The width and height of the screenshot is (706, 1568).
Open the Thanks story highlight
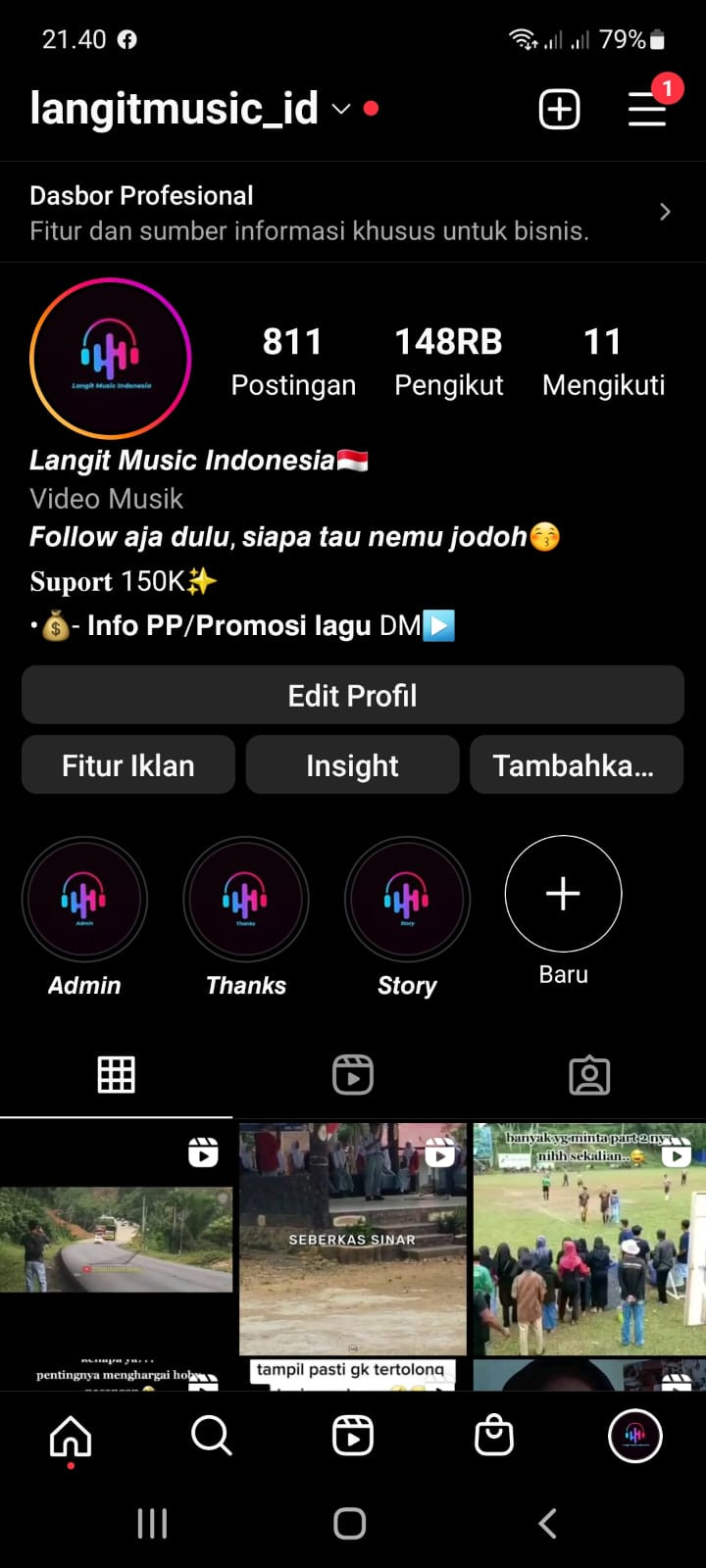pos(246,899)
